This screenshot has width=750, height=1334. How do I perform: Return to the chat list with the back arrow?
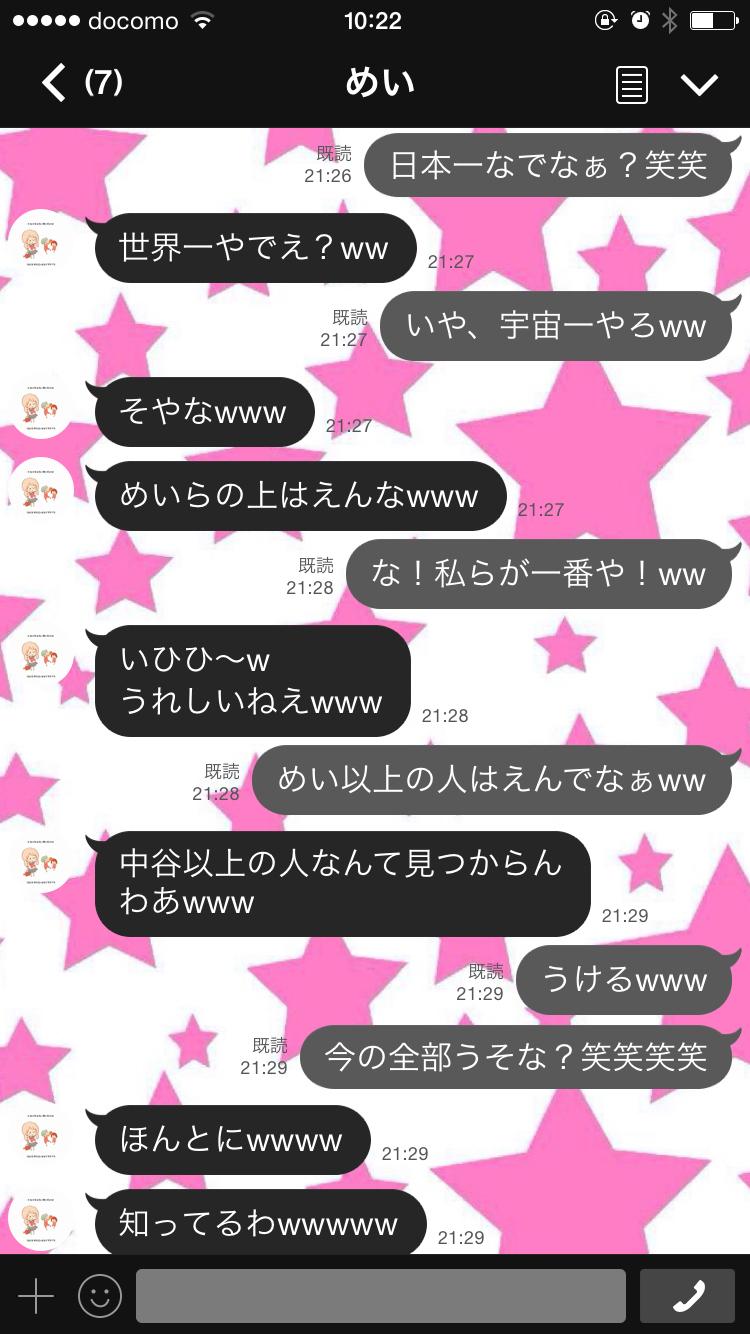pyautogui.click(x=54, y=82)
